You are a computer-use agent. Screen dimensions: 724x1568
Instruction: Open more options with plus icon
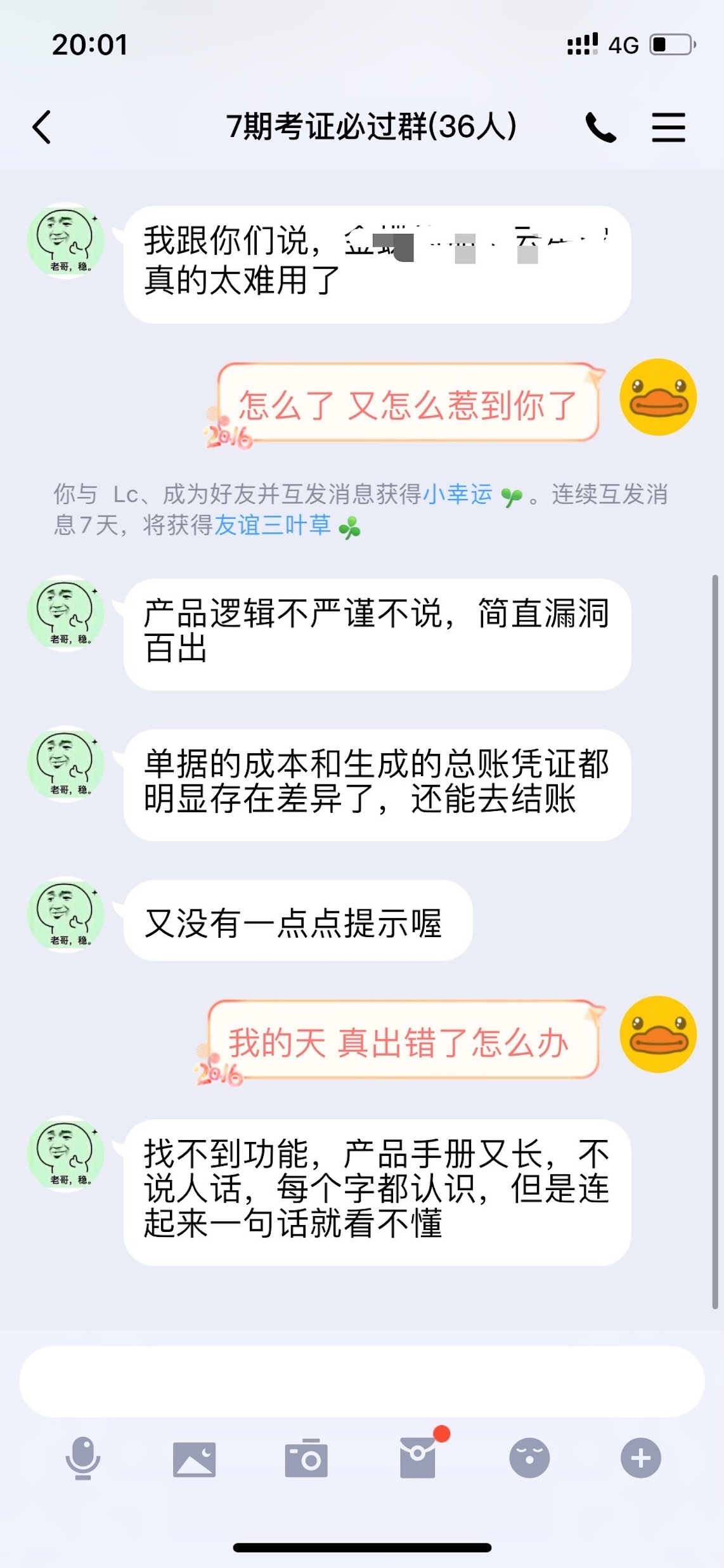coord(640,1458)
